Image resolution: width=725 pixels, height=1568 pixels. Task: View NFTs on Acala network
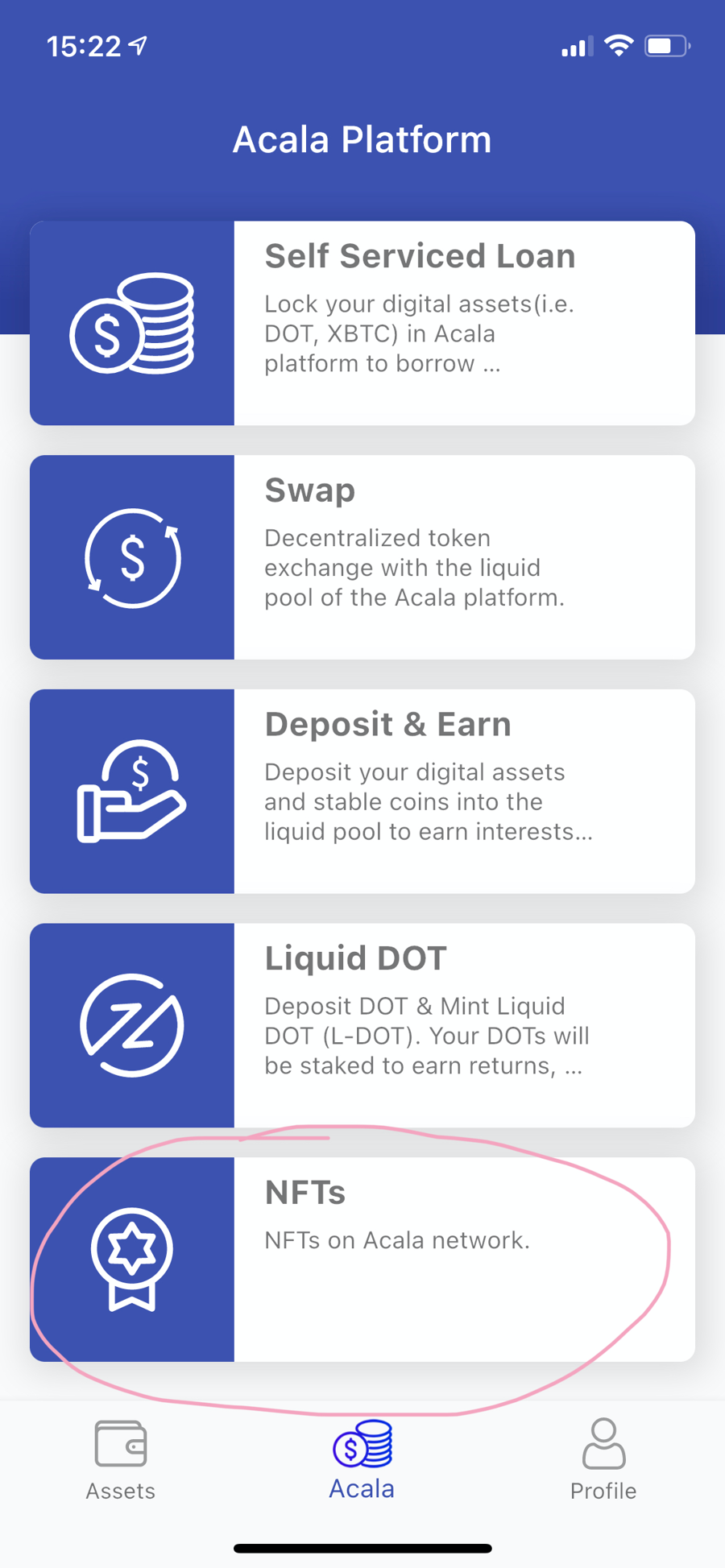coord(362,1259)
